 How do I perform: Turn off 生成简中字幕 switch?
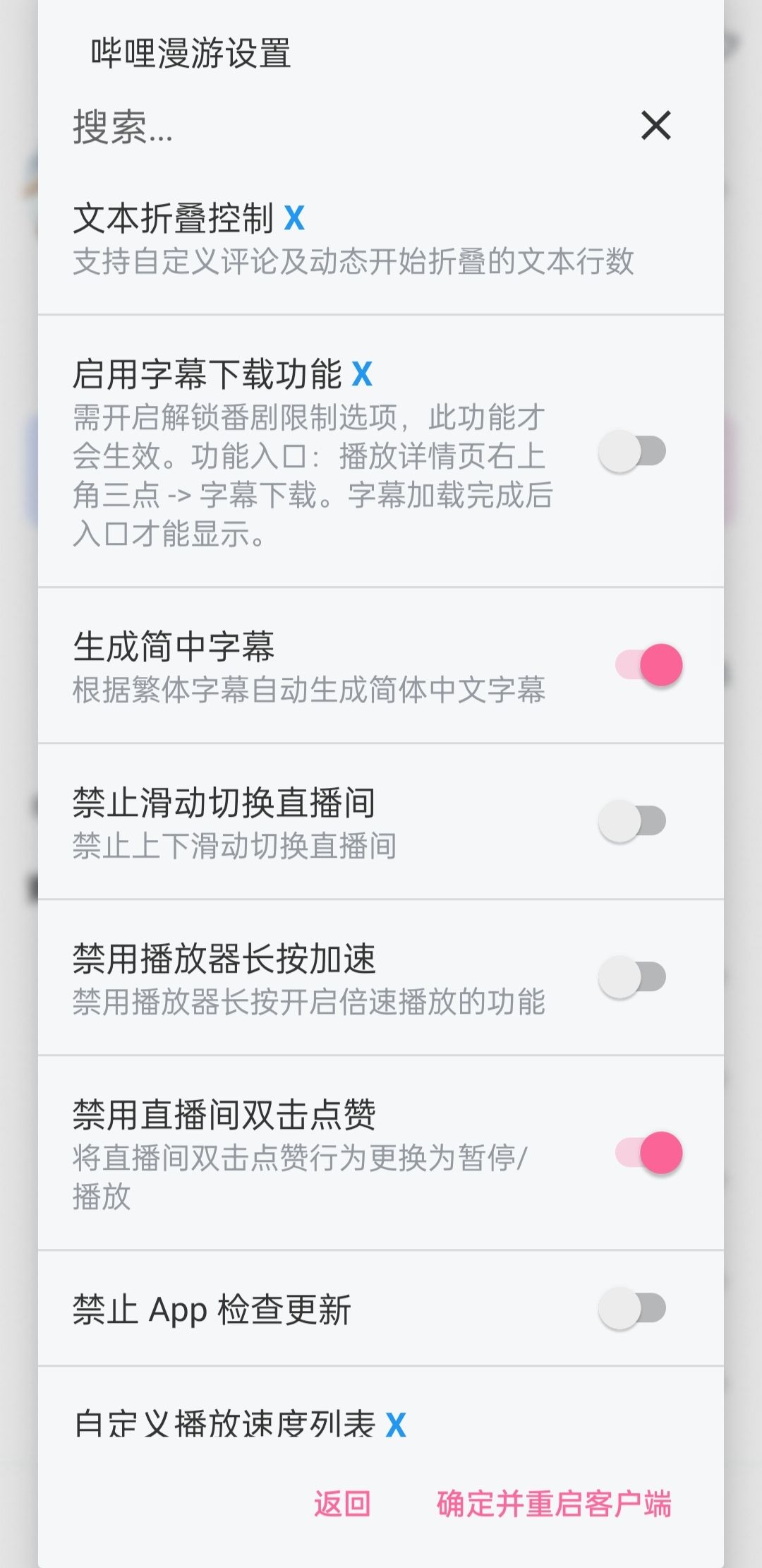point(649,665)
